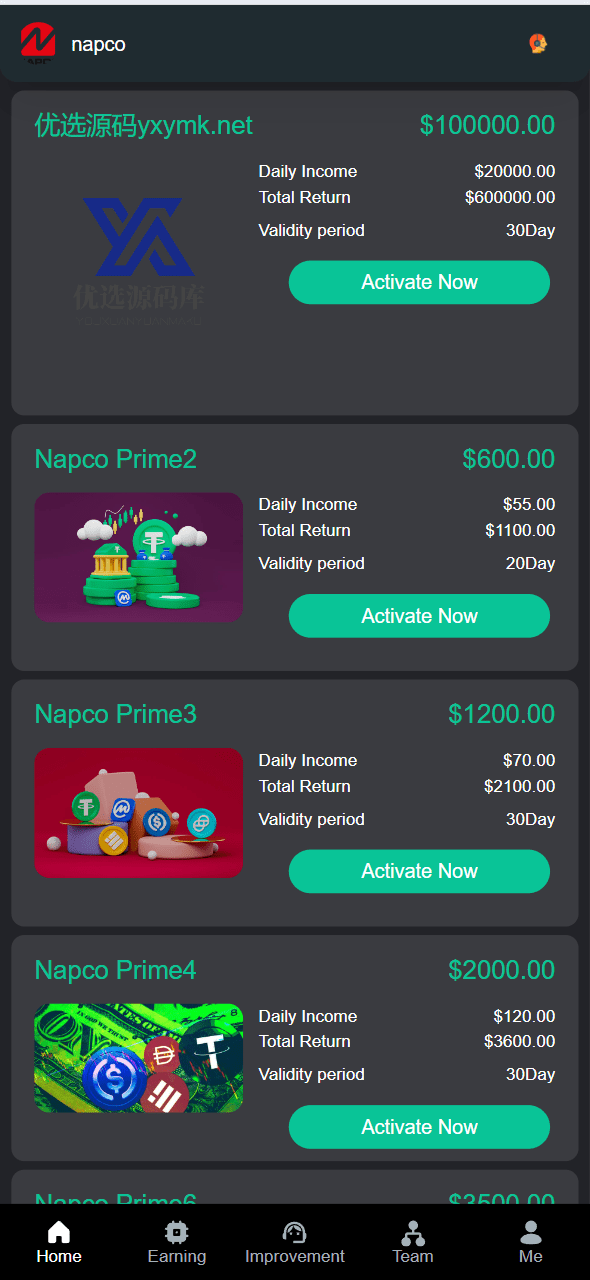Activate Napco Prime4 plan
This screenshot has height=1280, width=590.
pos(419,1127)
